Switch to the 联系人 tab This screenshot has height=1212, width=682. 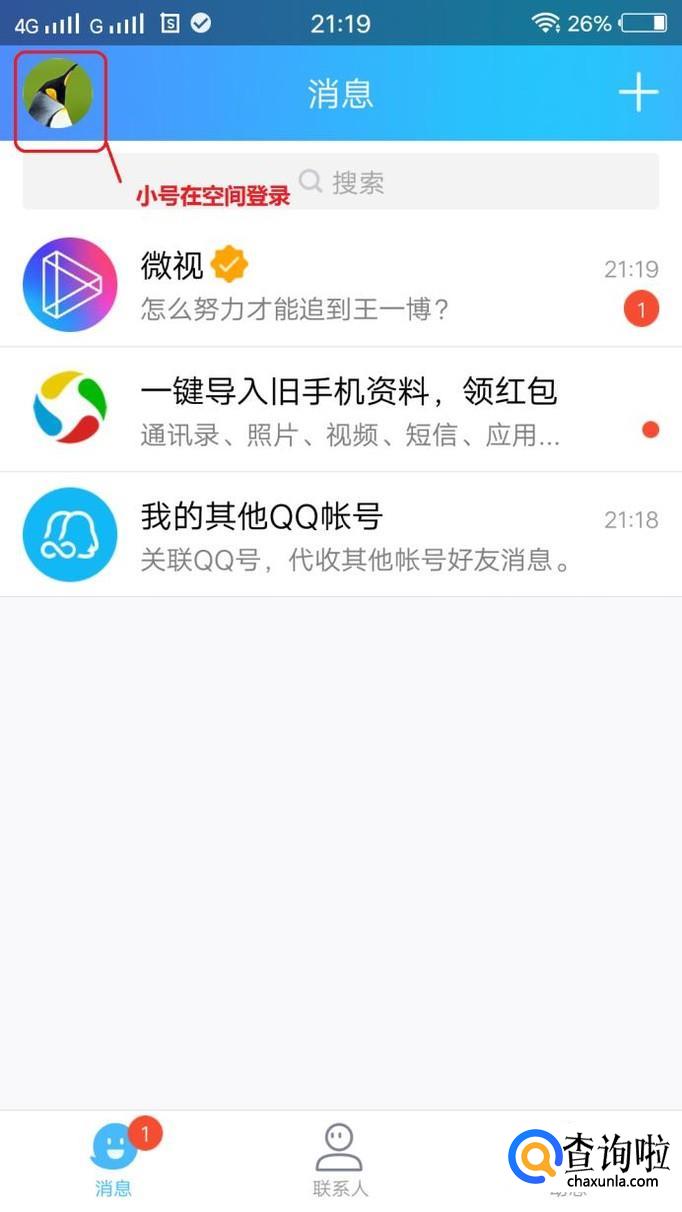coord(340,1160)
